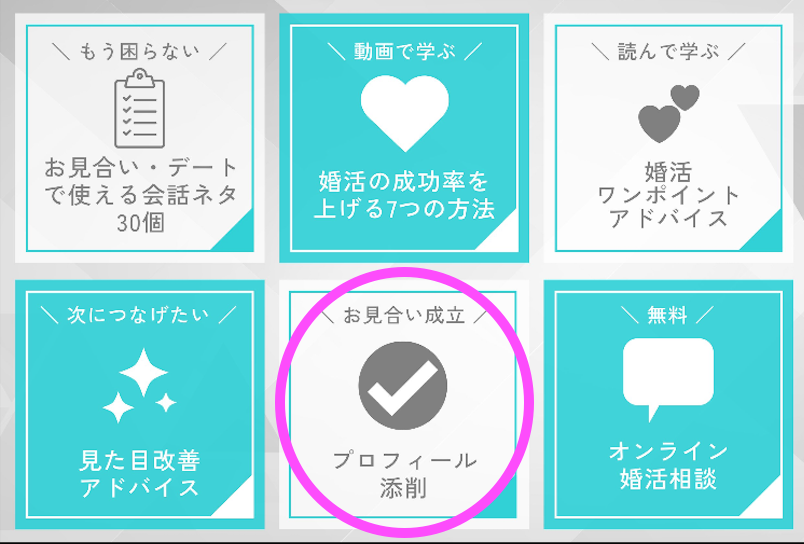
Task: Choose プロフィール添削 tile
Action: coord(404,404)
